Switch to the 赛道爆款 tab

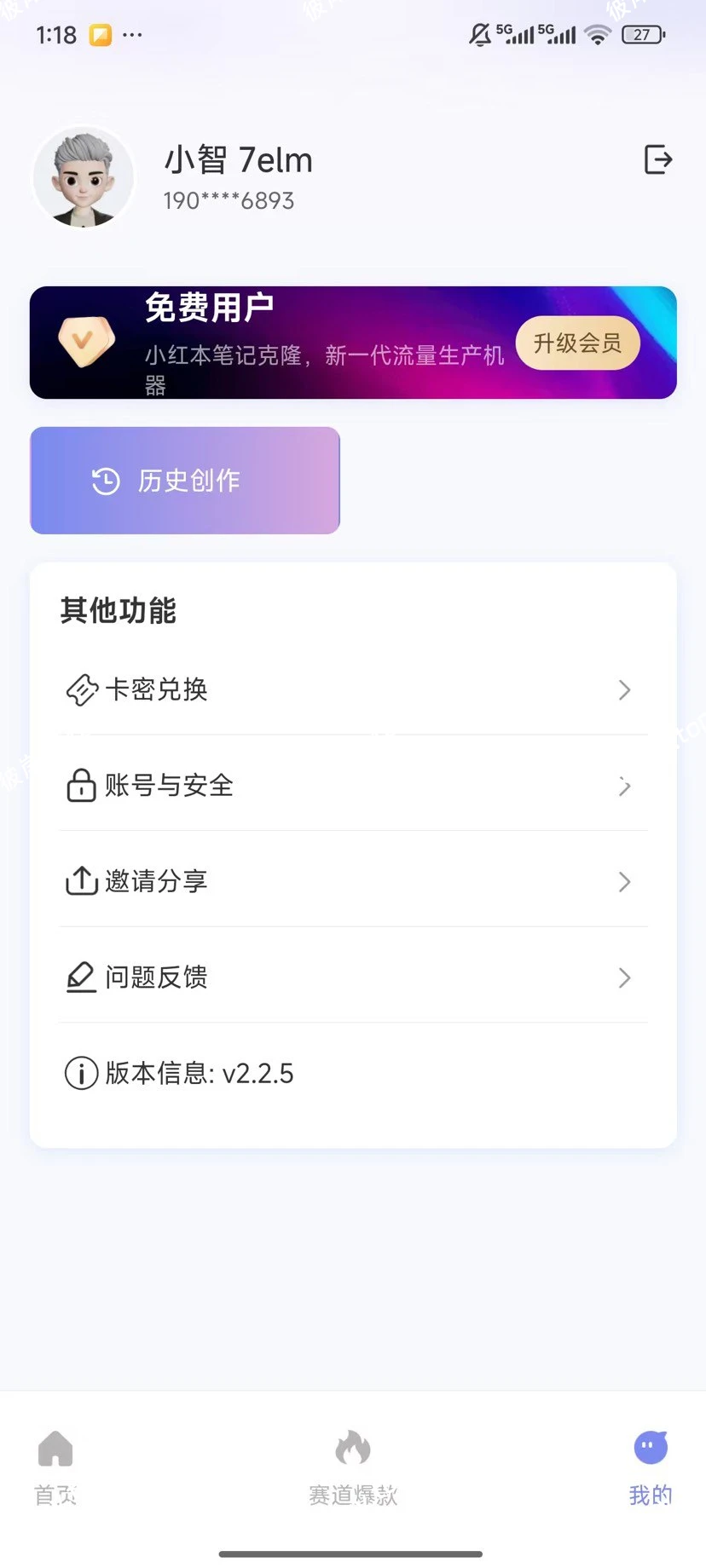[x=353, y=1466]
